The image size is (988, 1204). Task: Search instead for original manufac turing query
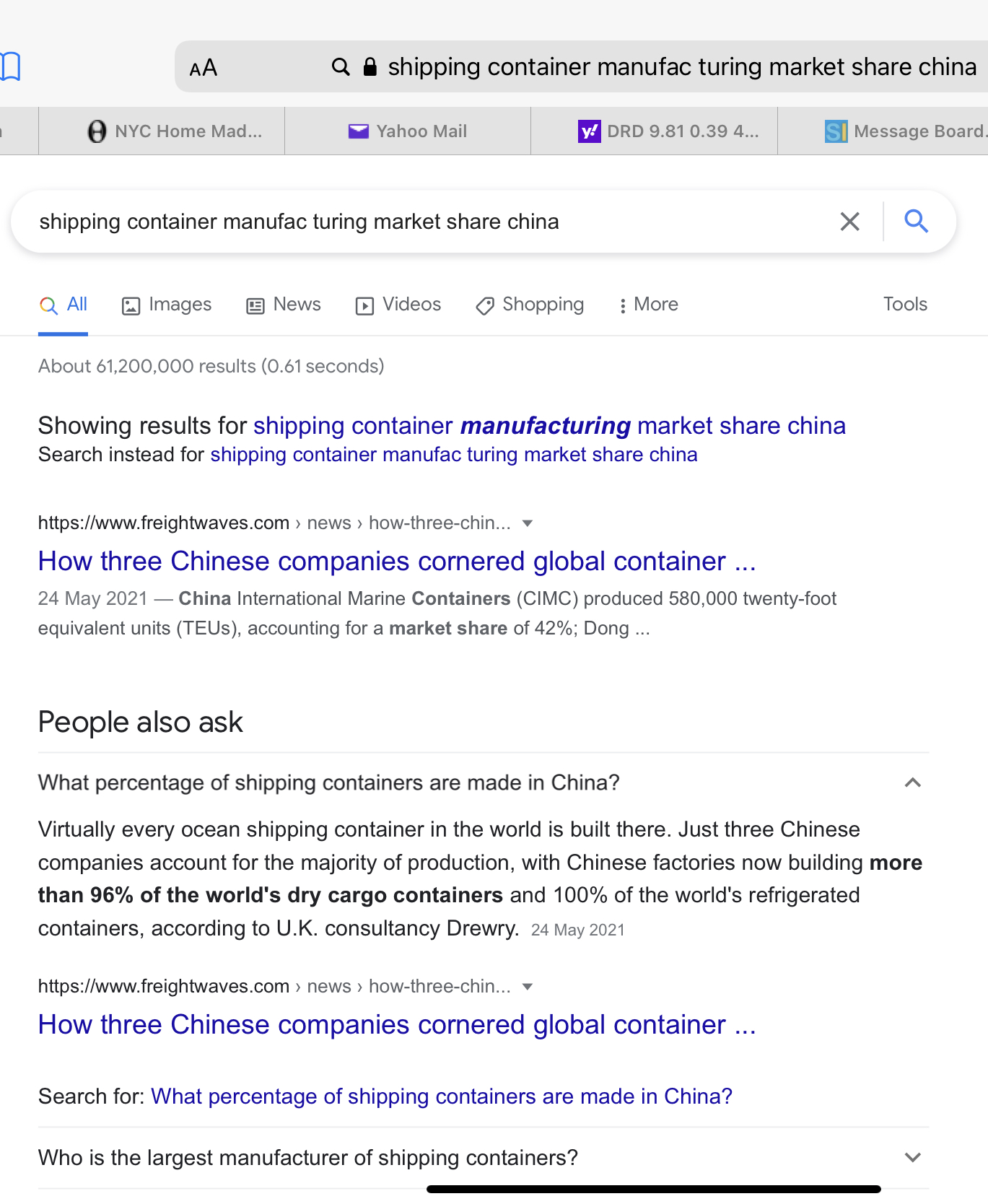tap(453, 455)
